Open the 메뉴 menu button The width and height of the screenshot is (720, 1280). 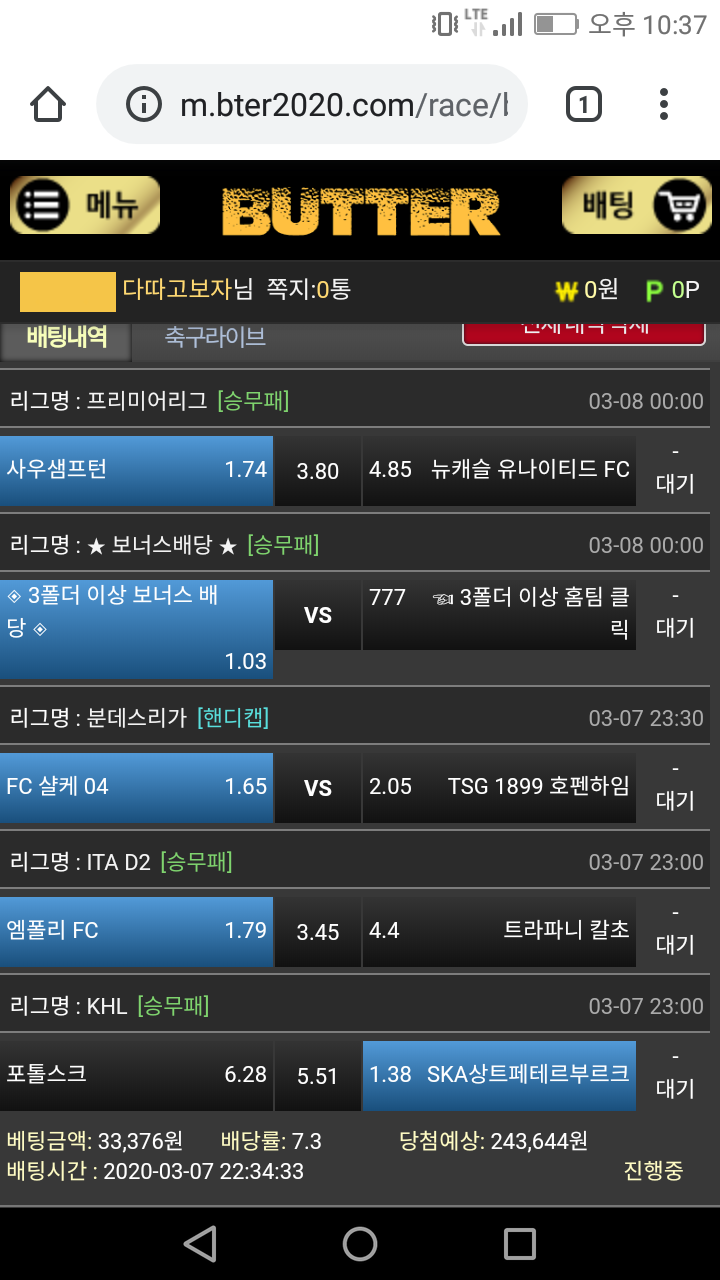(85, 205)
